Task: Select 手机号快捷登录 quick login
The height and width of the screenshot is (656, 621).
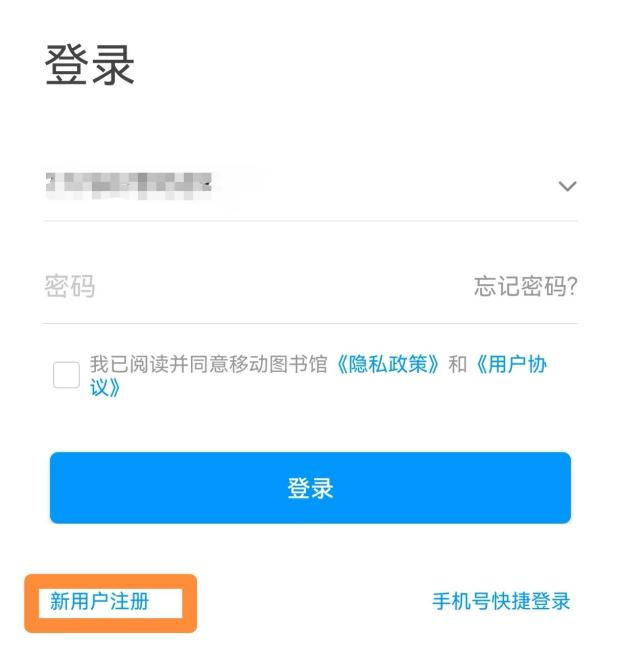Action: pos(501,602)
